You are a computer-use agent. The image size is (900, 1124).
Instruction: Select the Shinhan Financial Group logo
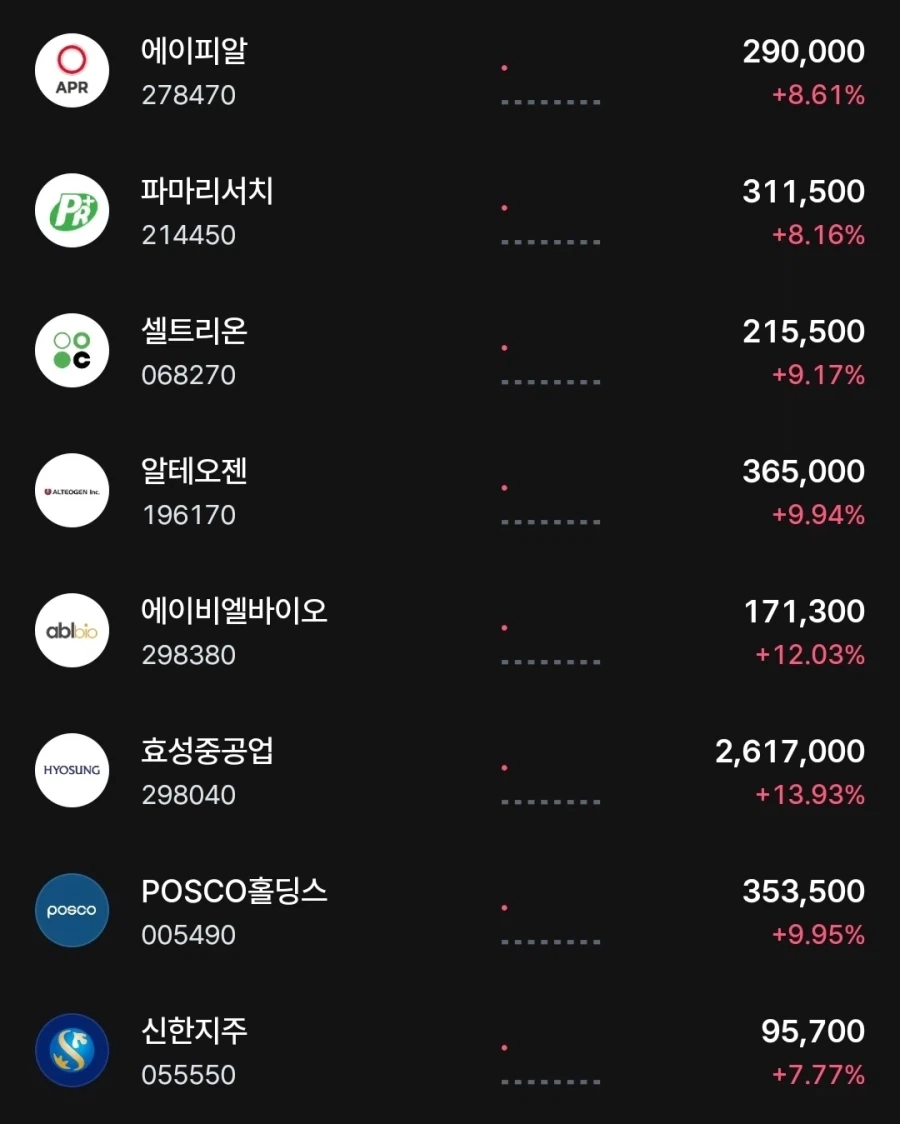pos(71,1050)
